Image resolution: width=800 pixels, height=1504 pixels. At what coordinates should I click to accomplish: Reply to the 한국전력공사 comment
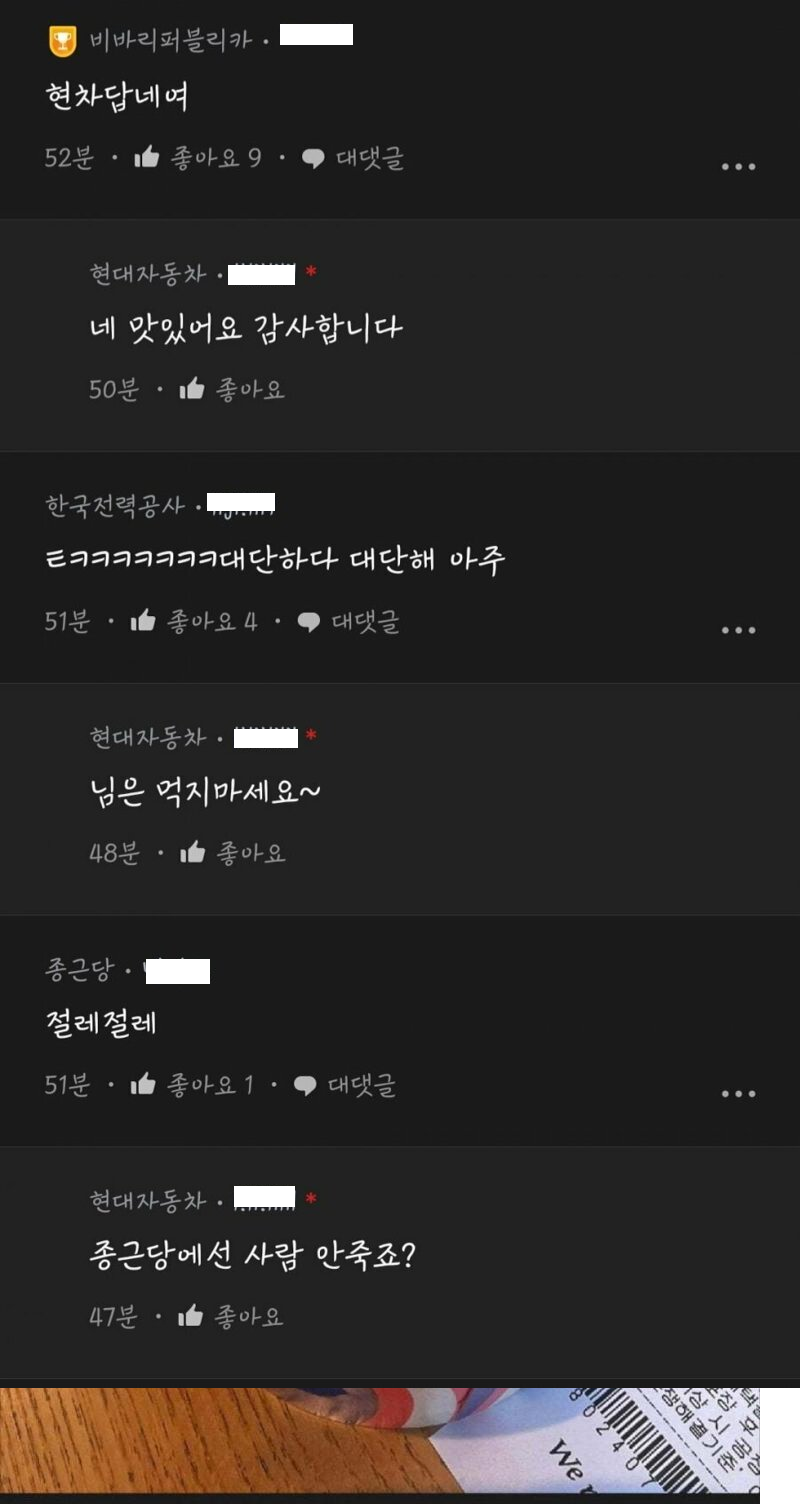349,622
